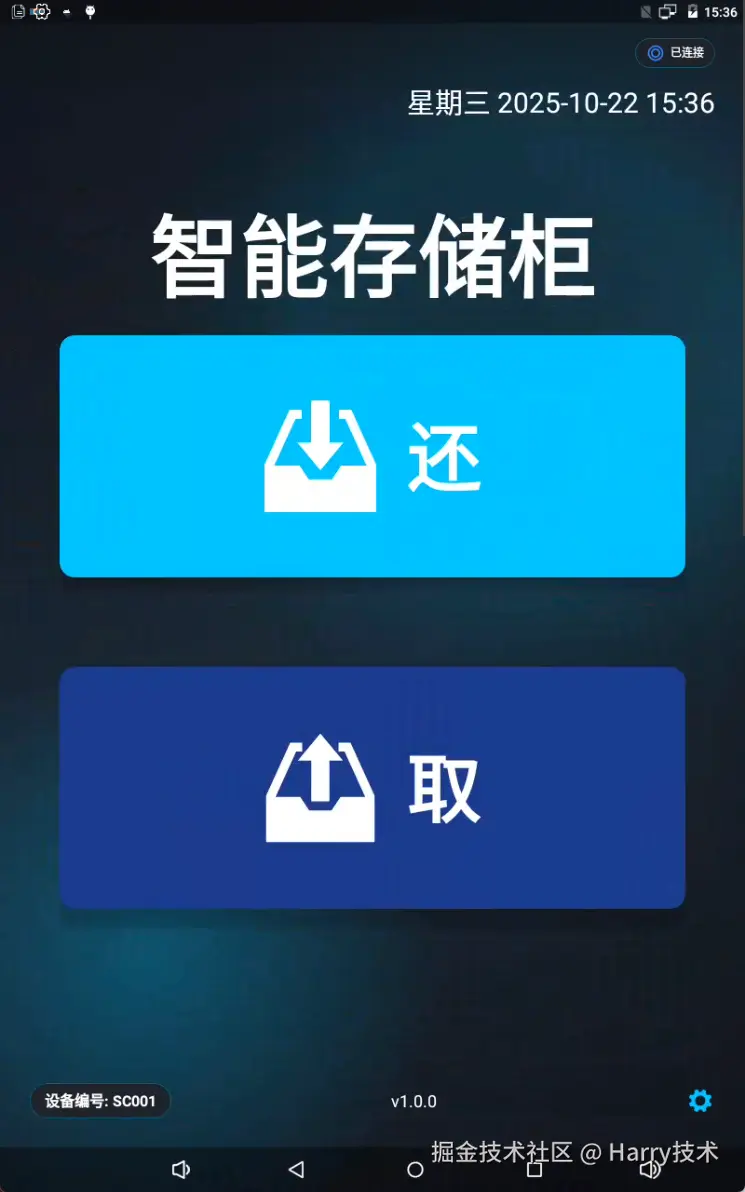Lower volume with the left speaker icon
The image size is (745, 1192).
(180, 1169)
